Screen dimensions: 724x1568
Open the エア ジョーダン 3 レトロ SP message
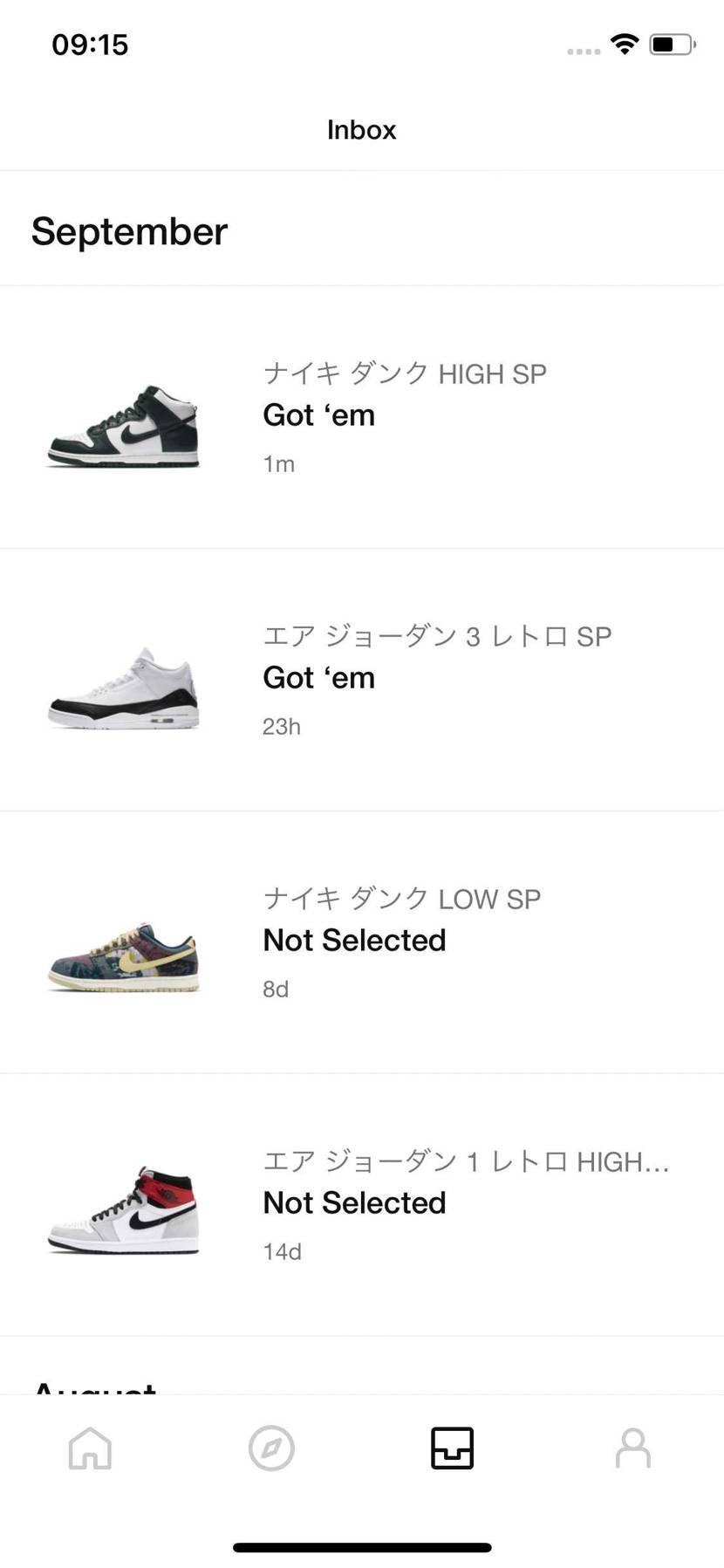[361, 680]
